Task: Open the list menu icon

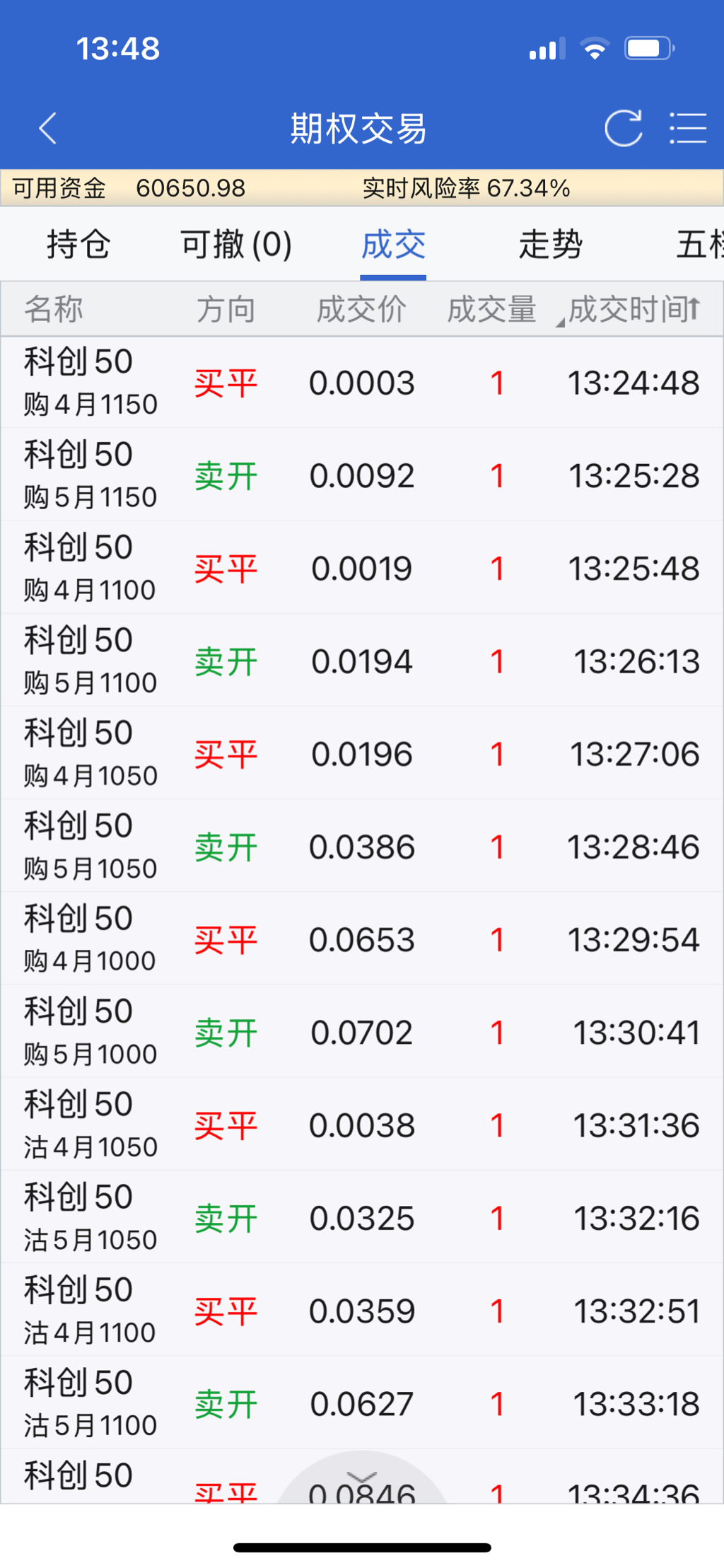Action: pos(688,129)
